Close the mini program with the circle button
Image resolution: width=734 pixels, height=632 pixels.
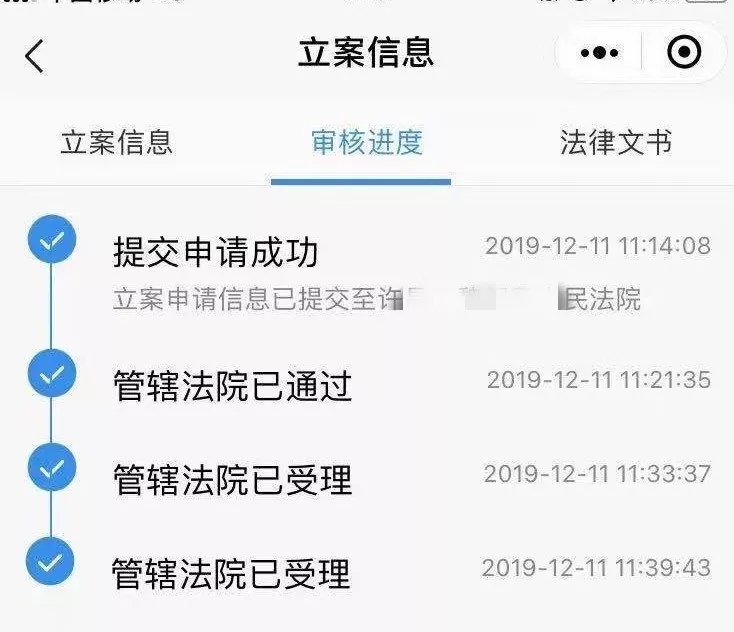[684, 53]
